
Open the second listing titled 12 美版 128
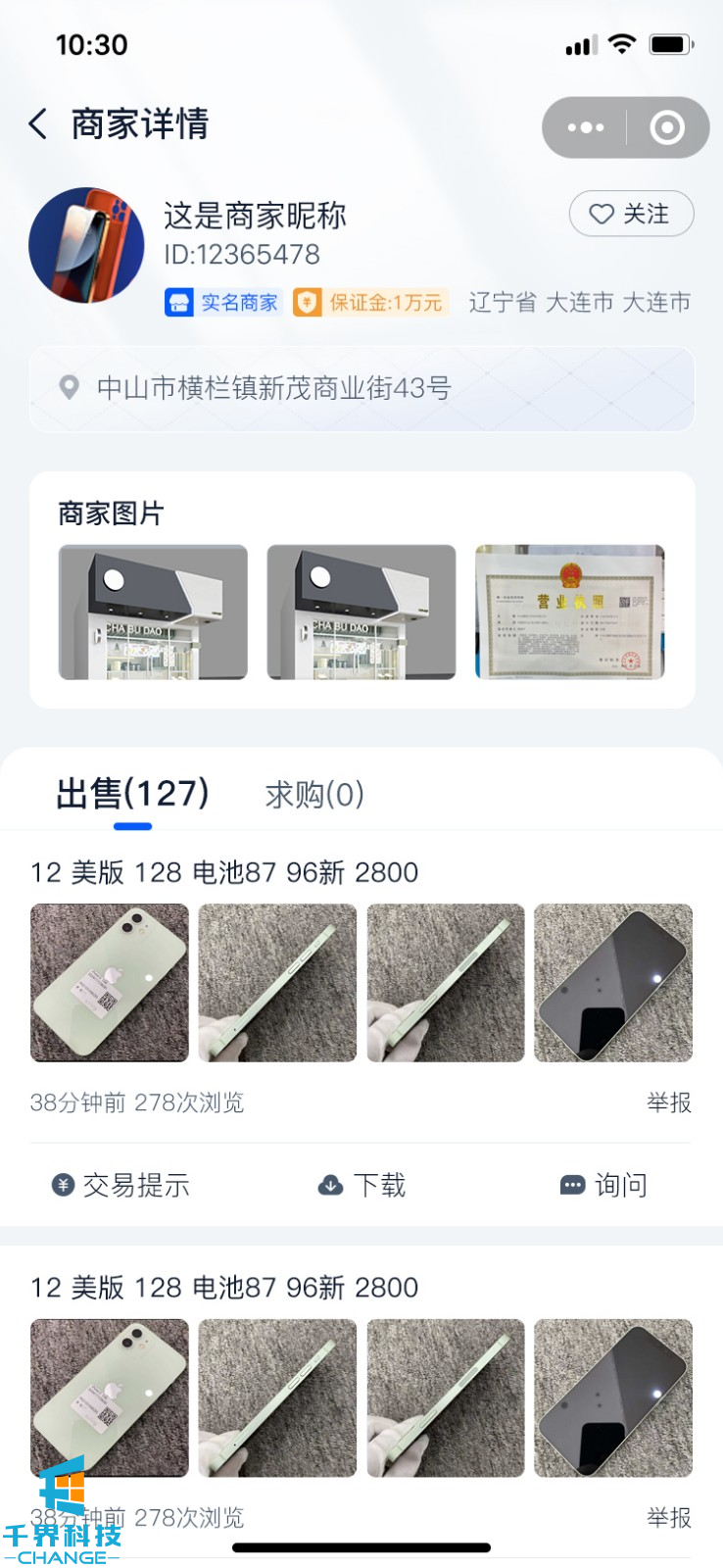click(x=224, y=1287)
